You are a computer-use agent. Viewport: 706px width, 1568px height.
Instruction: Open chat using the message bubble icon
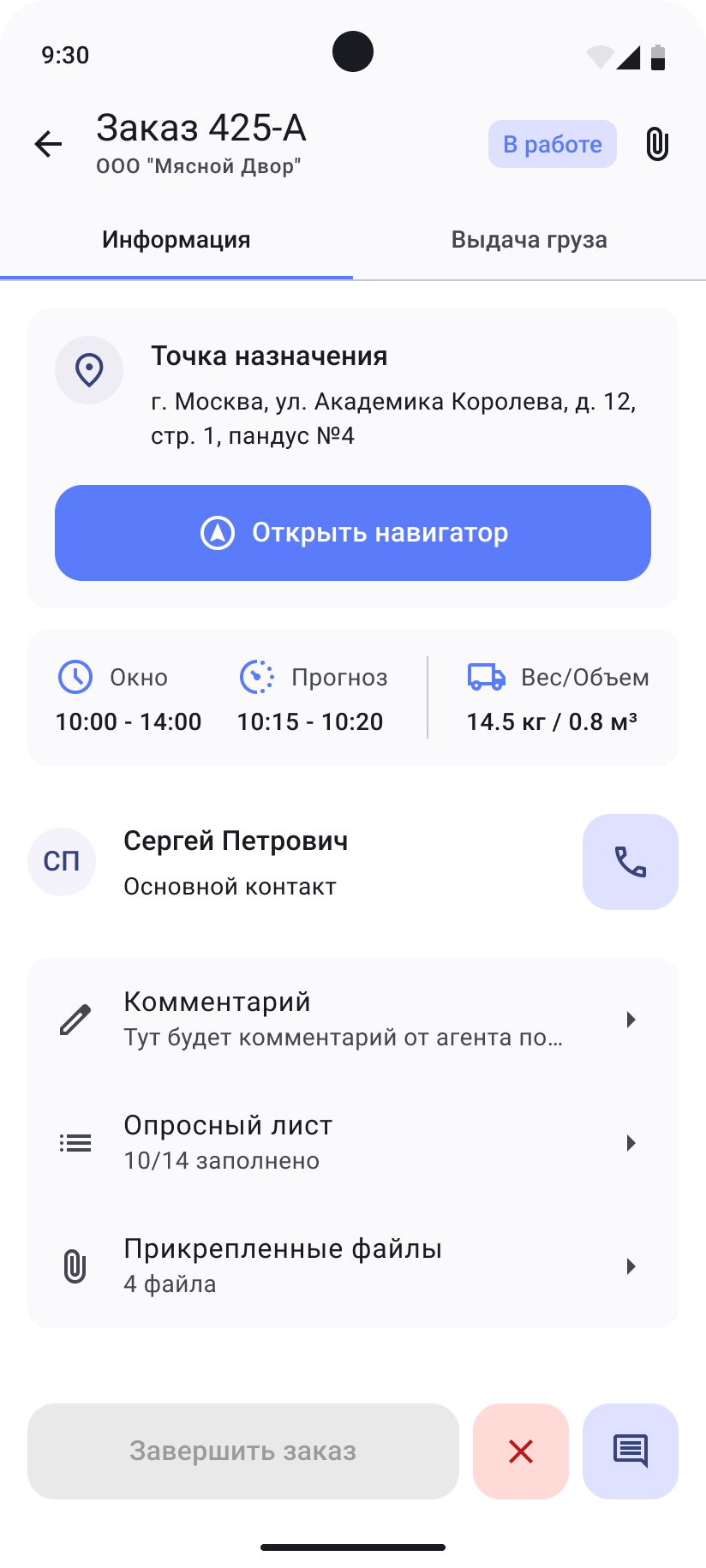631,1451
